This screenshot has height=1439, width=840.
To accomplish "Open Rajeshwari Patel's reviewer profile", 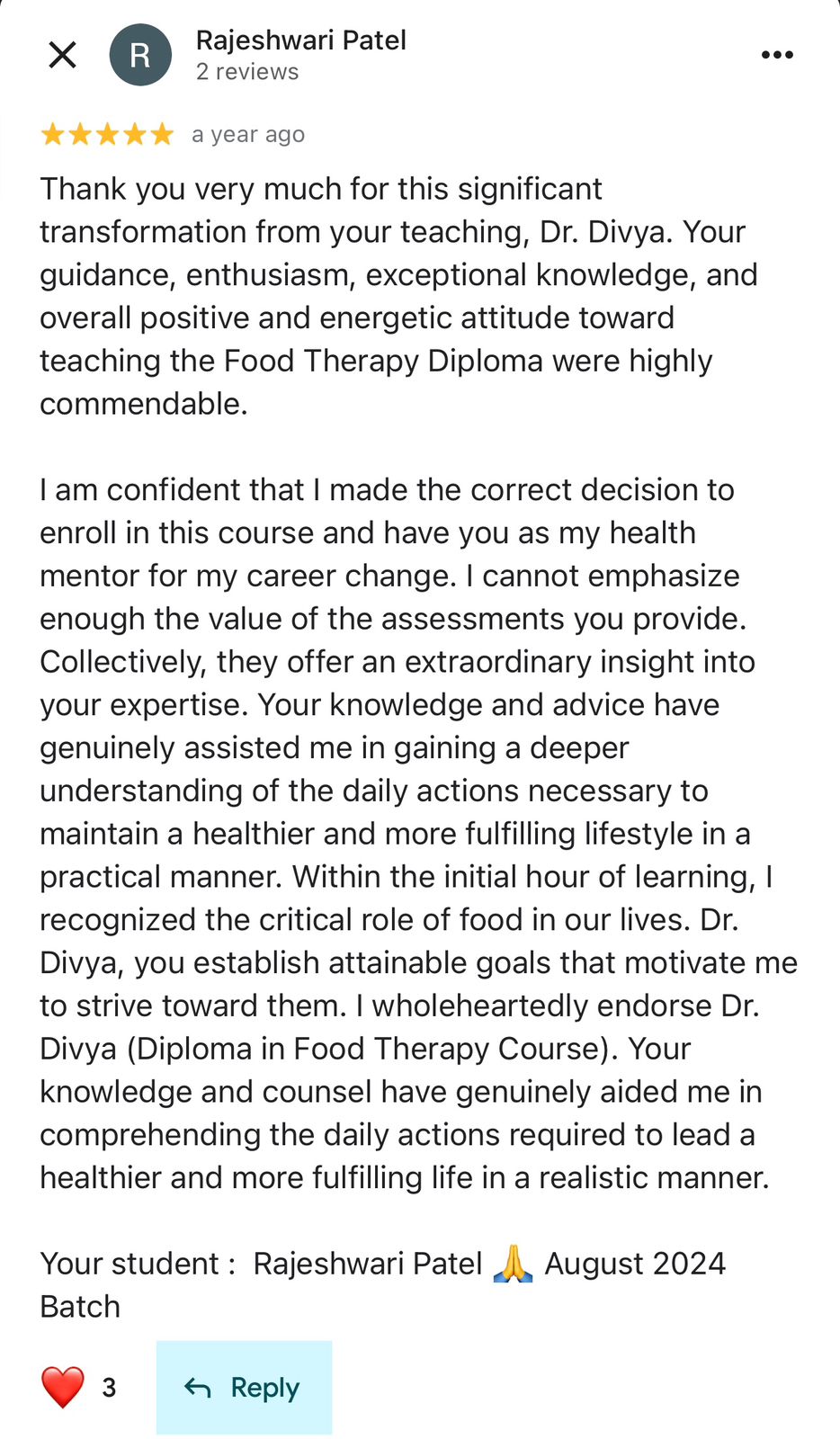I will coord(300,40).
